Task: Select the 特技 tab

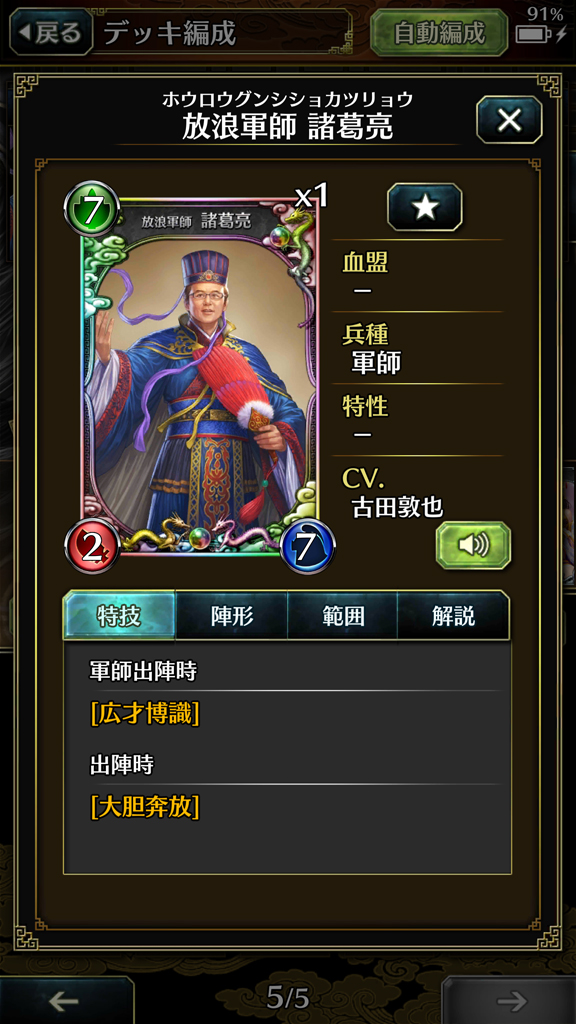Action: pyautogui.click(x=119, y=616)
